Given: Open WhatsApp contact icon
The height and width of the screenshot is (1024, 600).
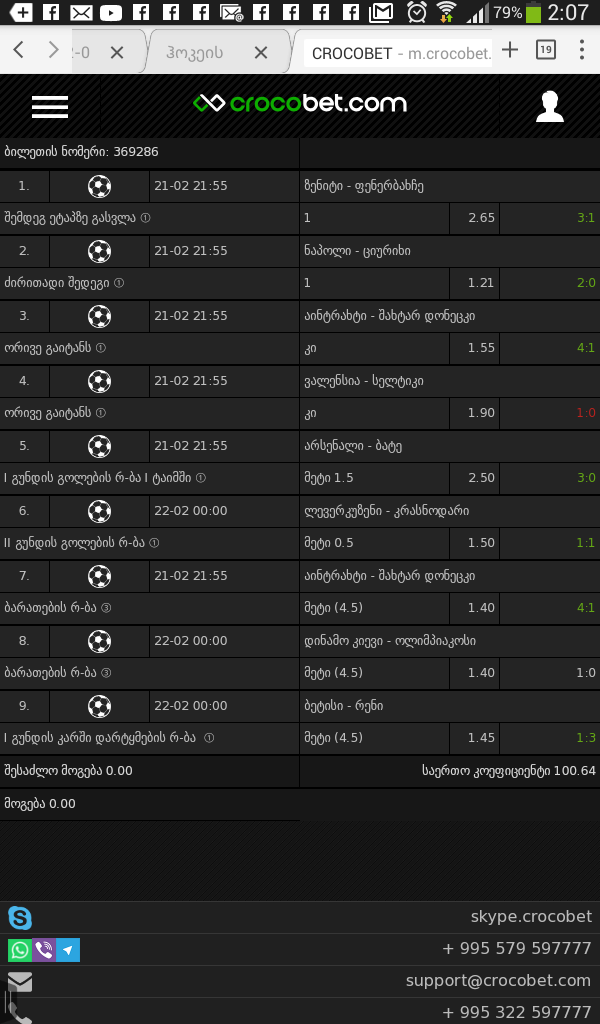Looking at the screenshot, I should click(19, 950).
